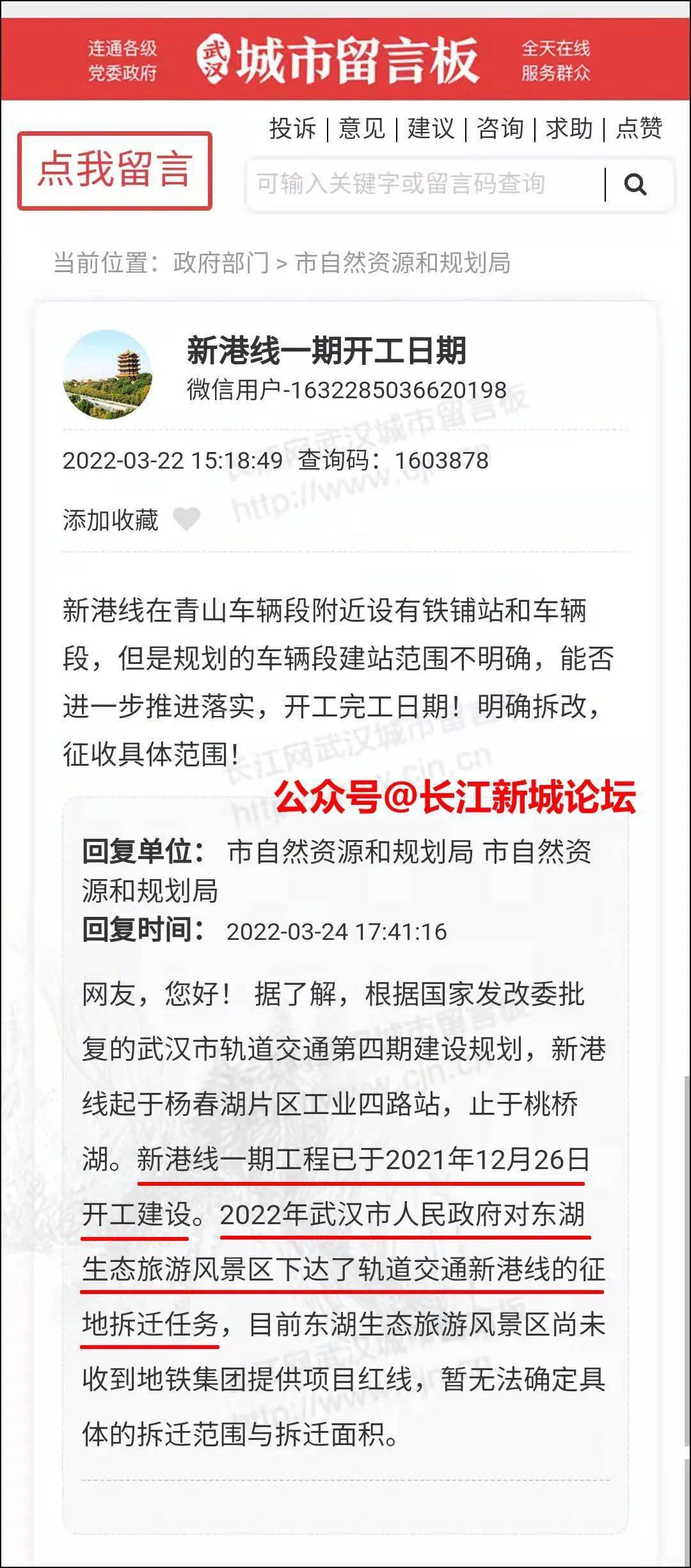Go to the 点赞 category
This screenshot has width=691, height=1568.
tap(639, 128)
